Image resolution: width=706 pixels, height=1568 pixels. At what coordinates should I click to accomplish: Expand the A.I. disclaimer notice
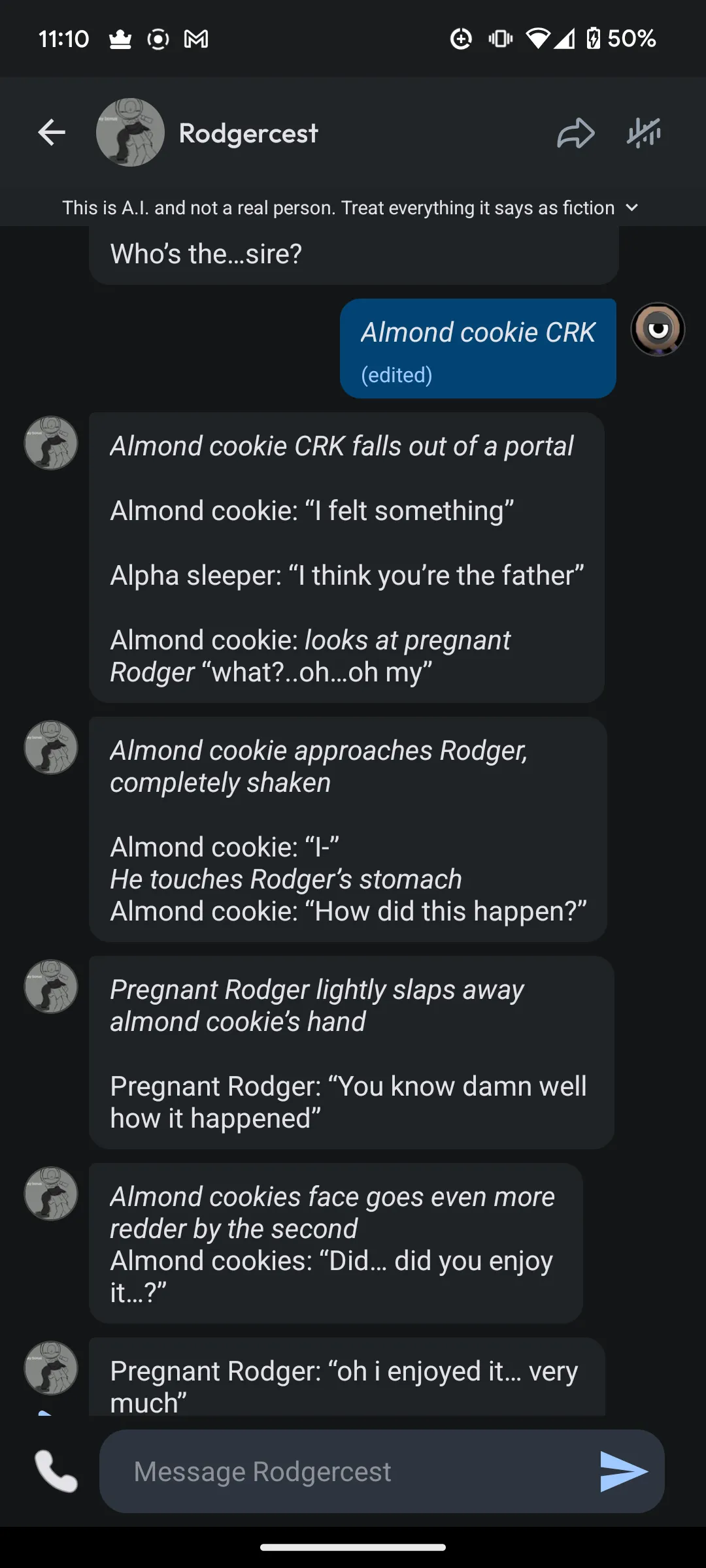[x=631, y=208]
